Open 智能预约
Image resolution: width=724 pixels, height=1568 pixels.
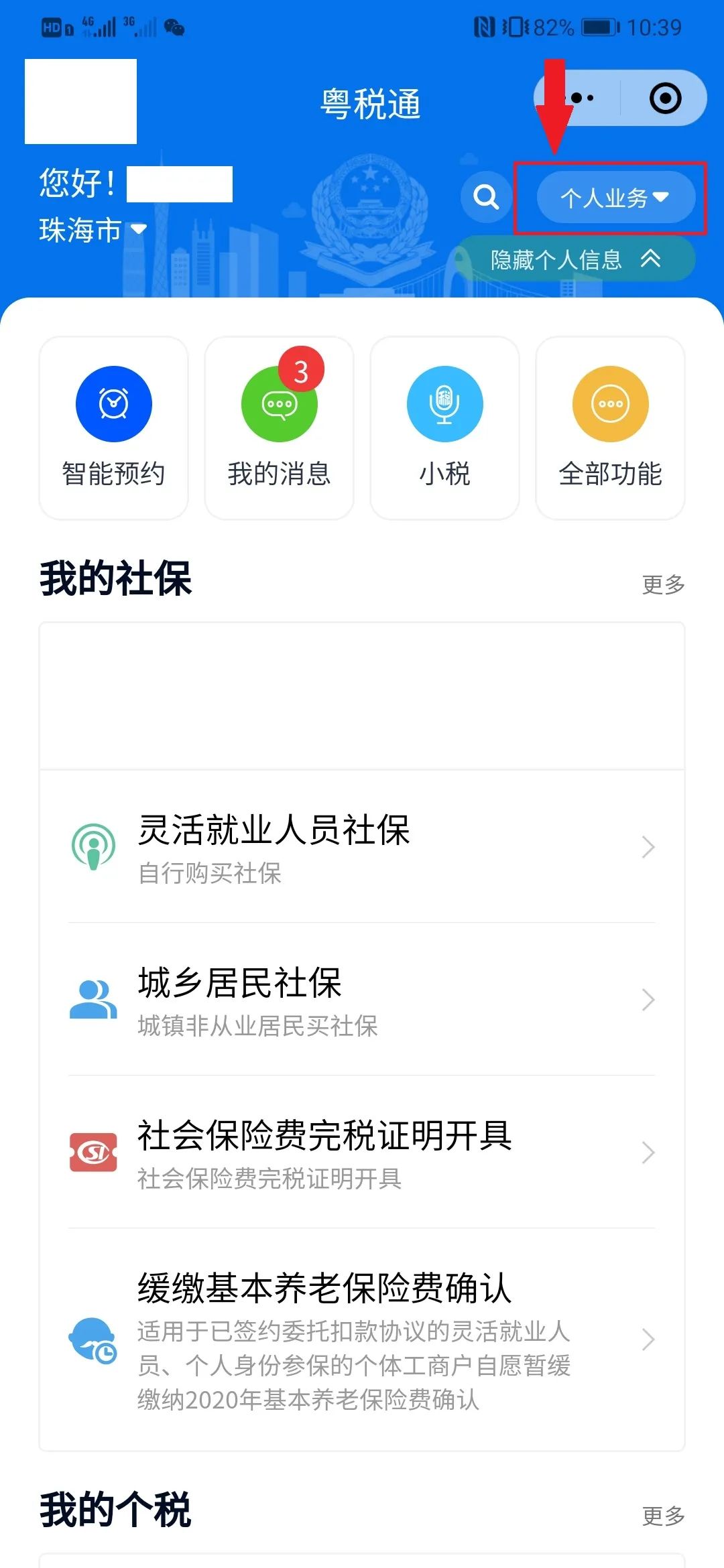coord(113,428)
